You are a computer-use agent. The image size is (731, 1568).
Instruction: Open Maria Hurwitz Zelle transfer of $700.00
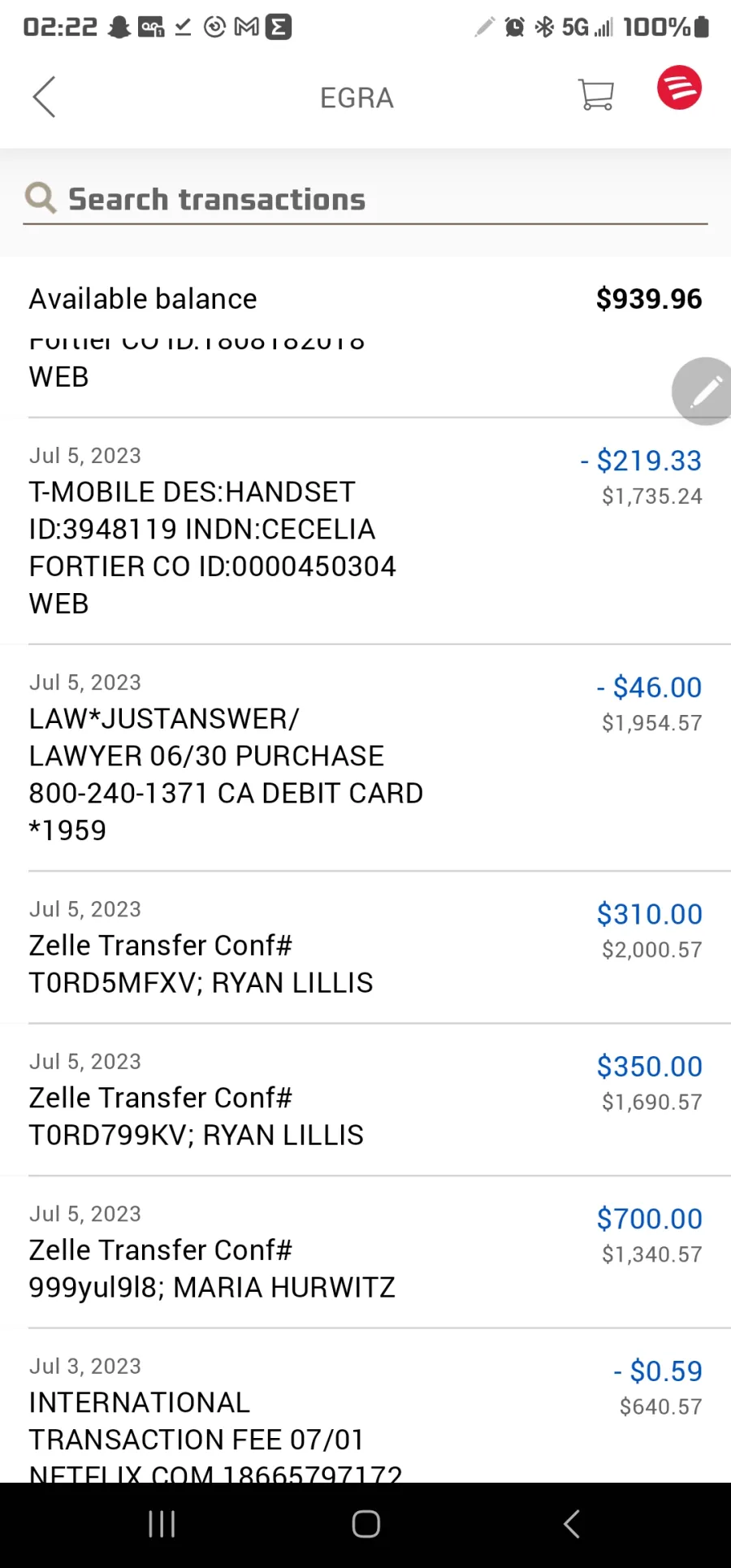(x=365, y=1252)
